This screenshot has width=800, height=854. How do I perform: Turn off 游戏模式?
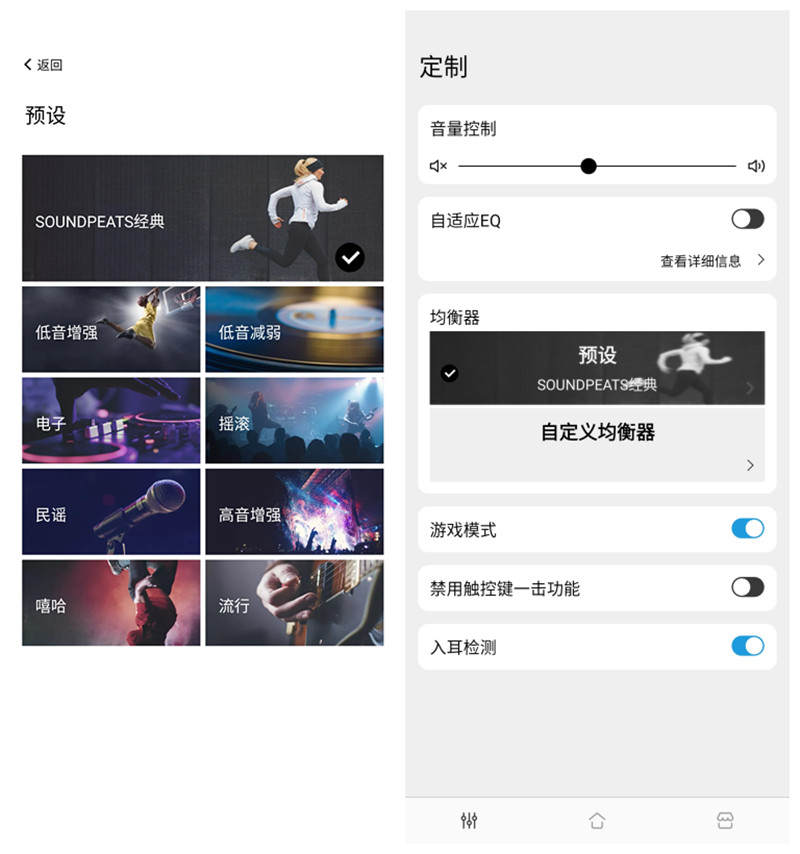(x=747, y=528)
